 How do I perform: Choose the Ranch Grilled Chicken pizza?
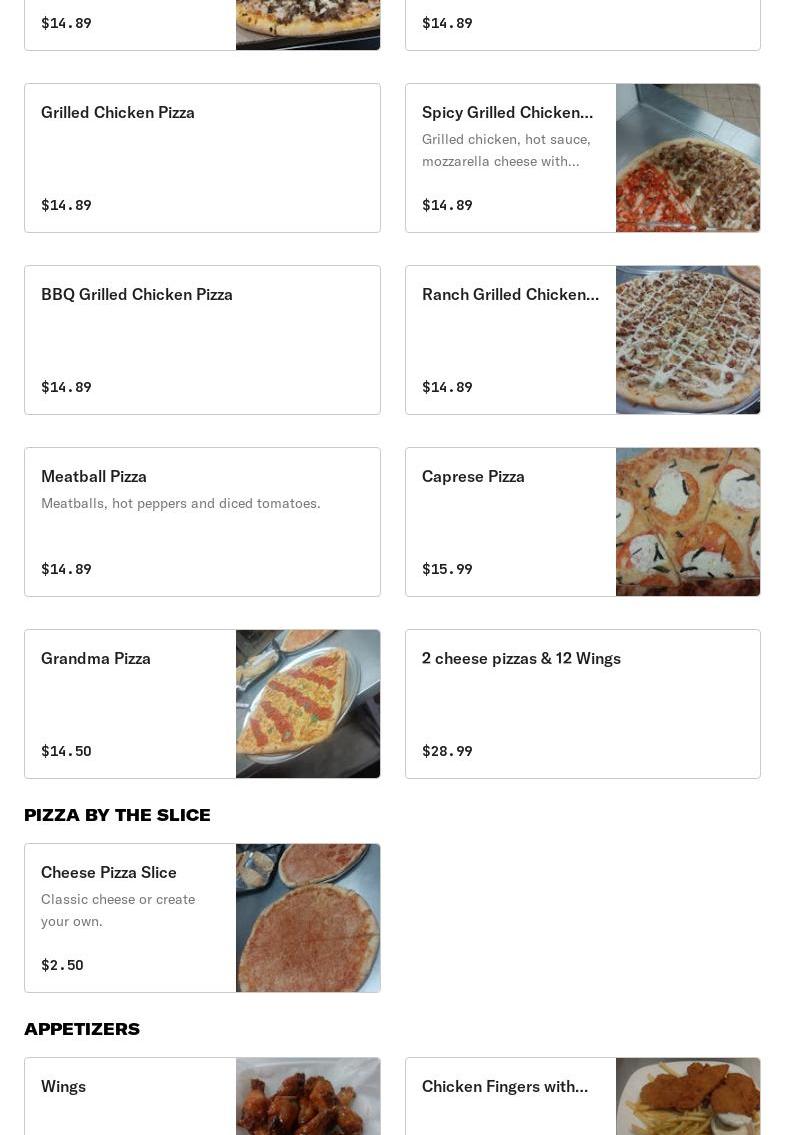click(582, 340)
